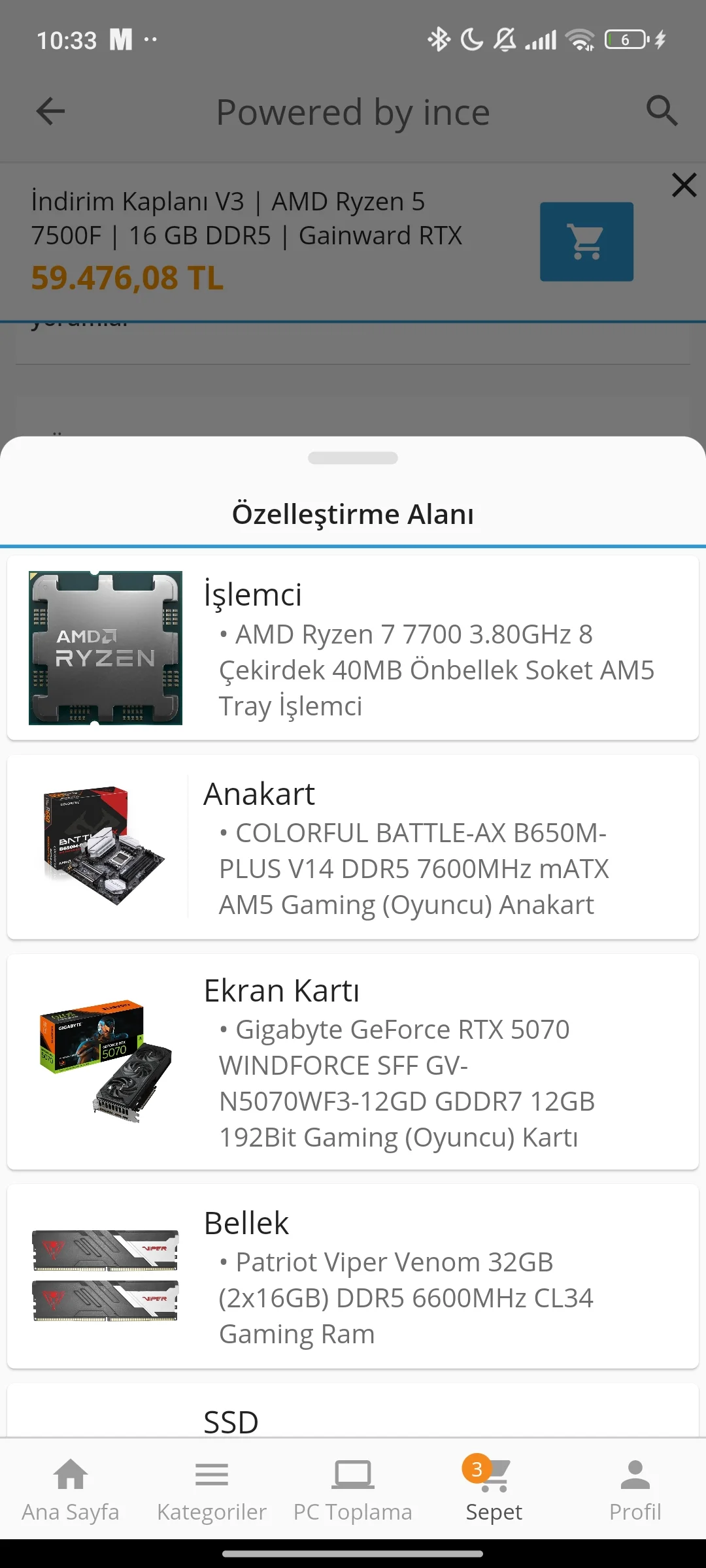This screenshot has width=706, height=1568.
Task: Tap the SSD customization card
Action: coord(353,1419)
